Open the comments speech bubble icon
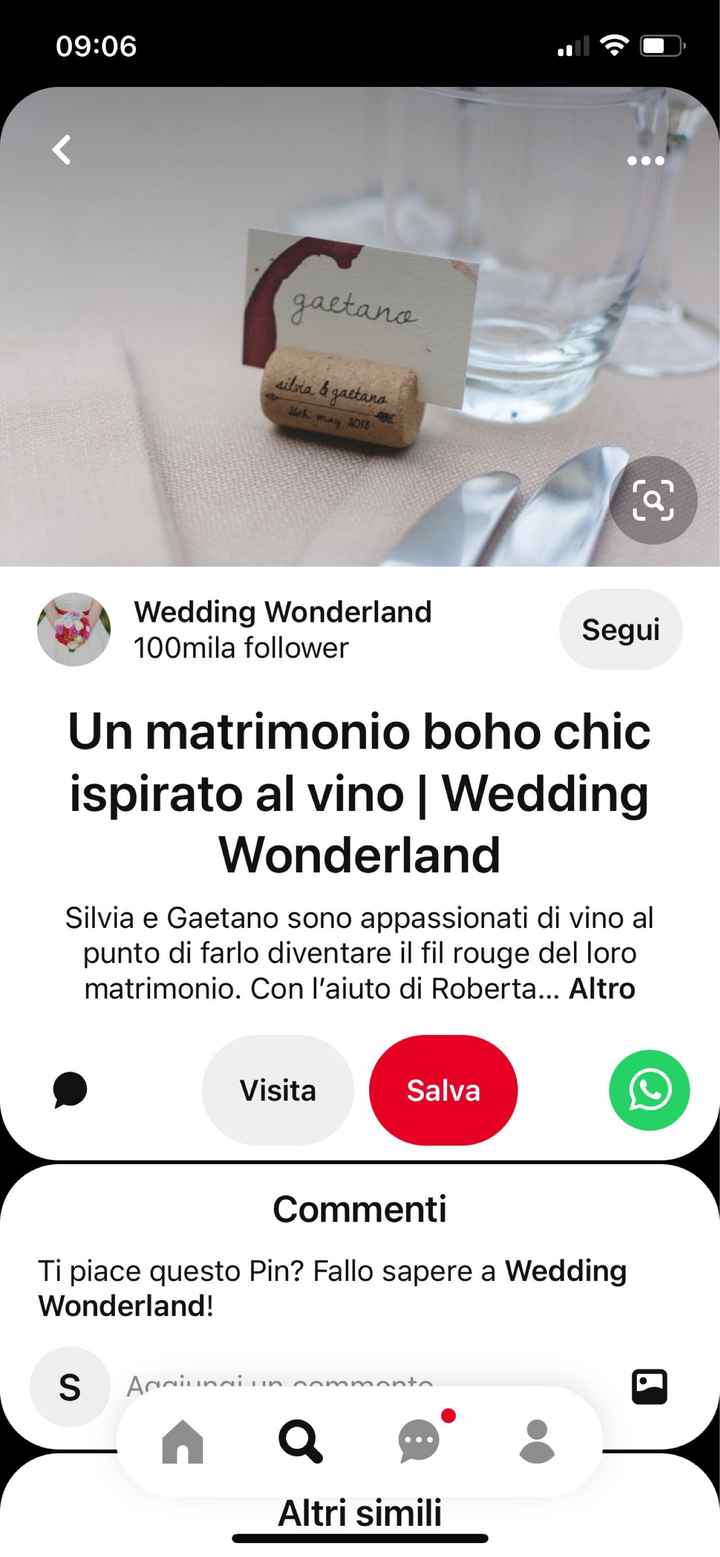Viewport: 720px width, 1557px height. (x=68, y=1090)
